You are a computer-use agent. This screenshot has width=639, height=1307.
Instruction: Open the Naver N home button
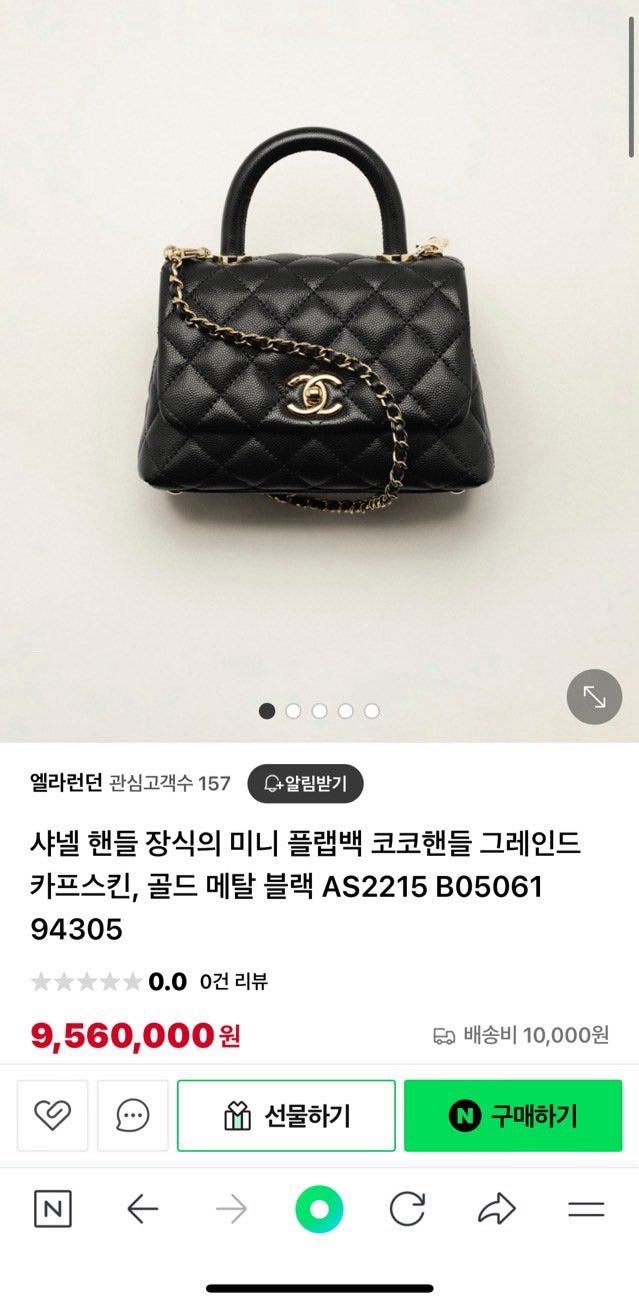point(53,1210)
